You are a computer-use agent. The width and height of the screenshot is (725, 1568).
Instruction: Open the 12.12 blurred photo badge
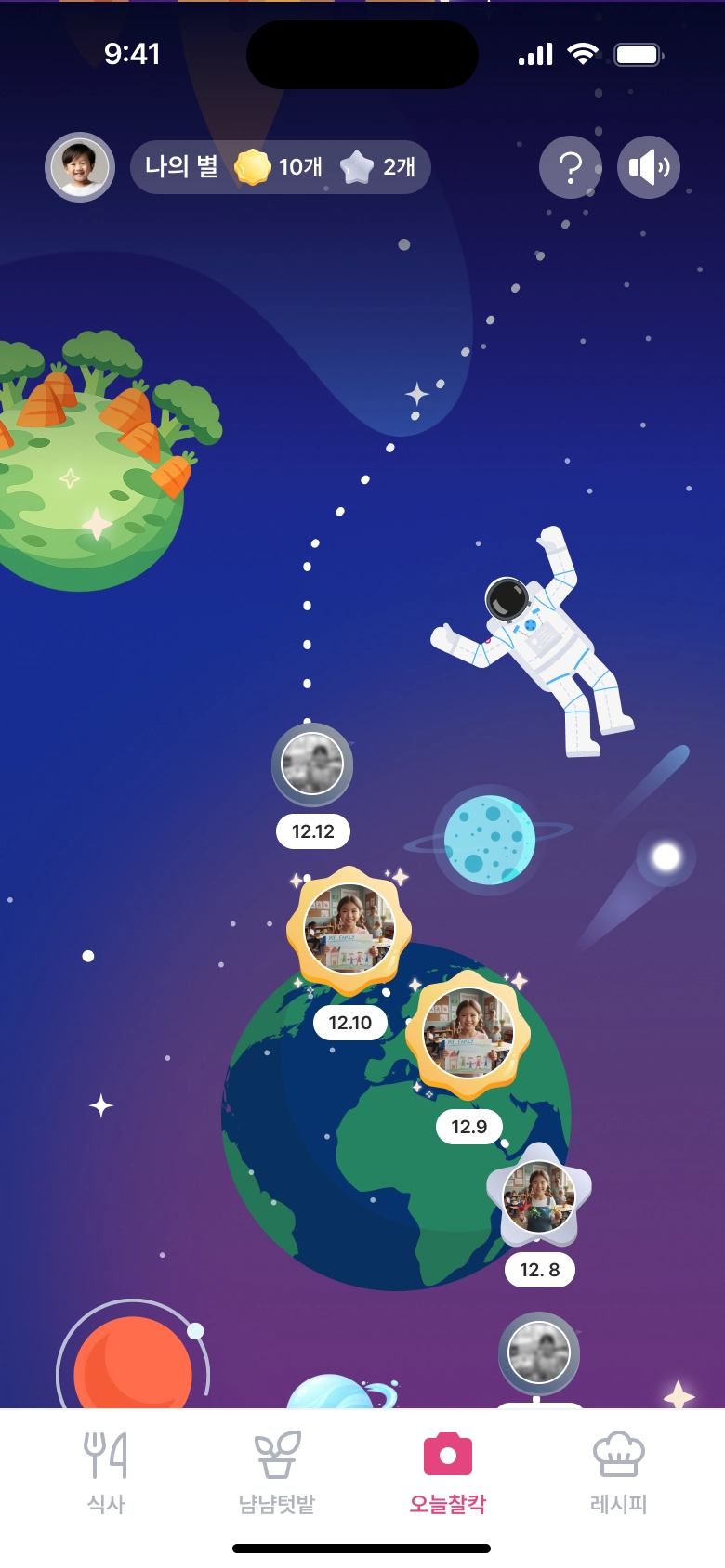(312, 764)
